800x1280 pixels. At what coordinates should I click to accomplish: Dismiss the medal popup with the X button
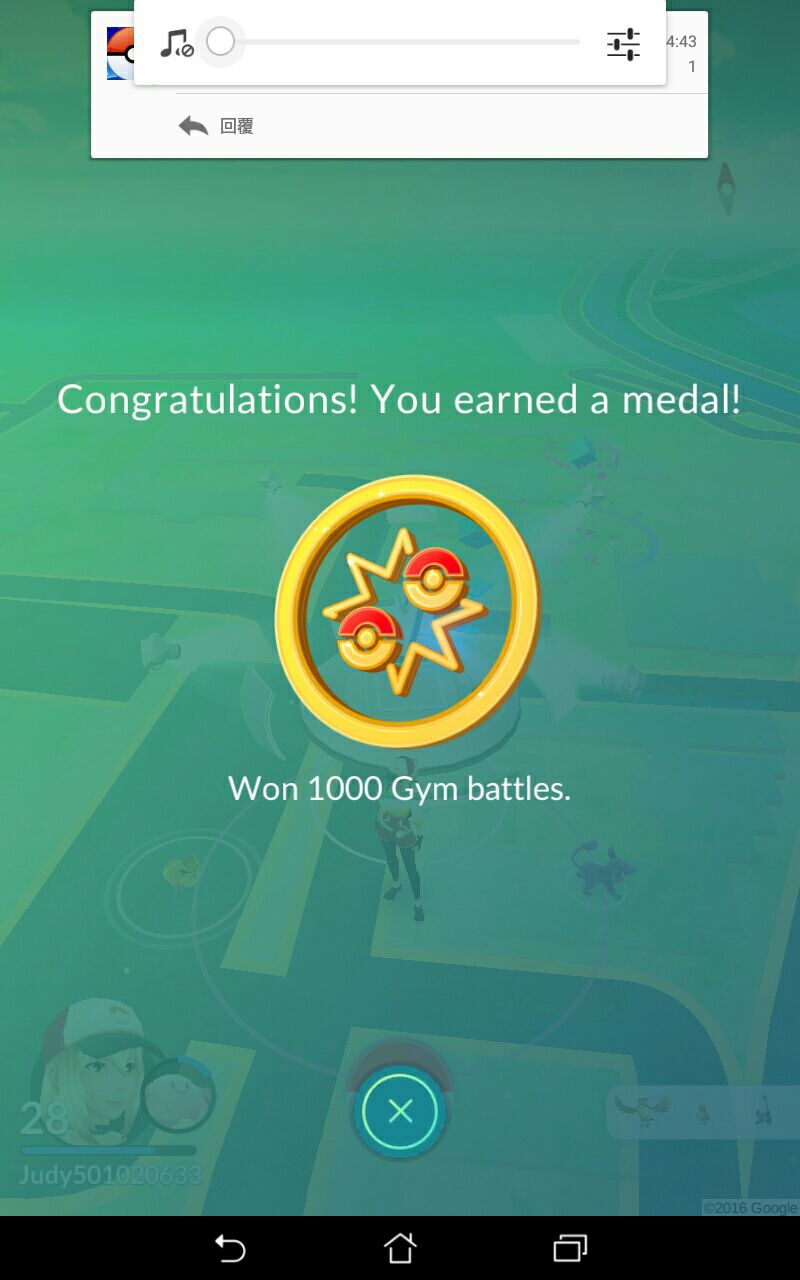coord(400,1111)
